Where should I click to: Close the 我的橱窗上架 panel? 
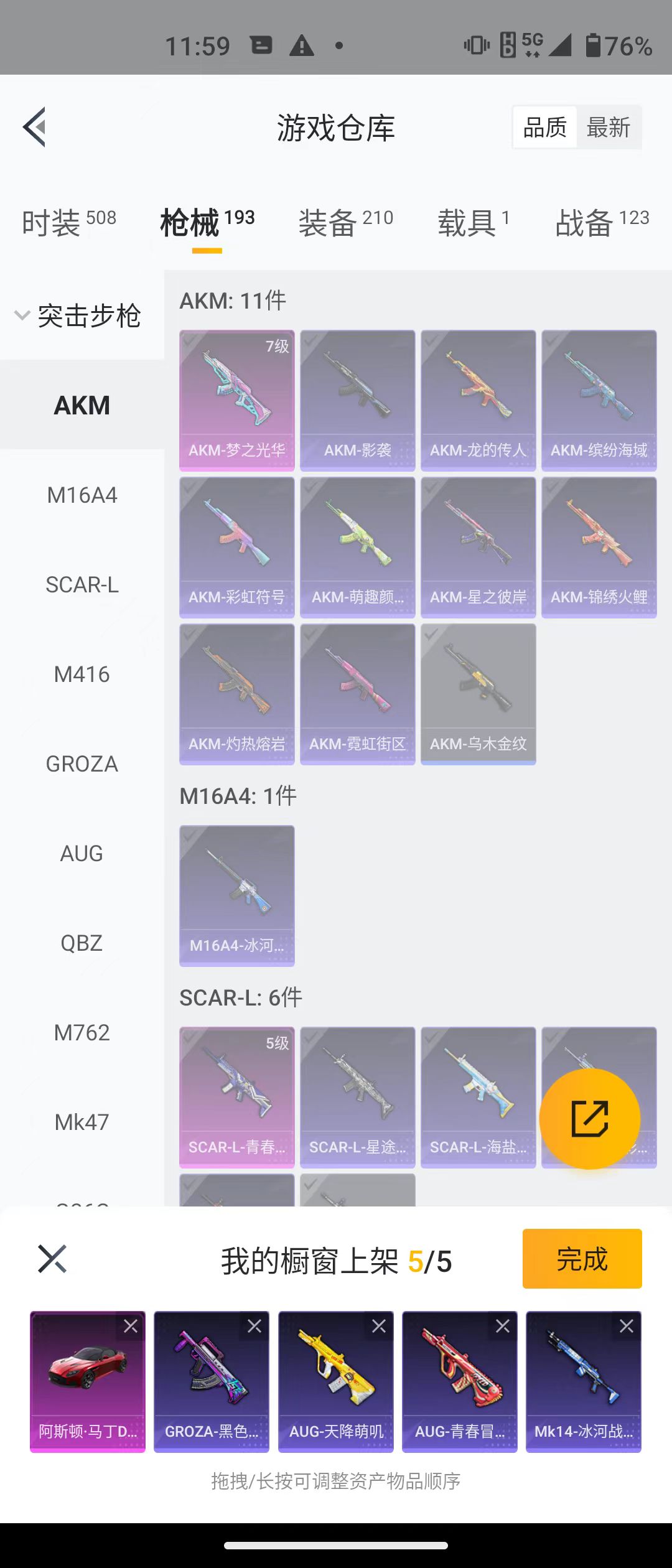click(52, 1259)
